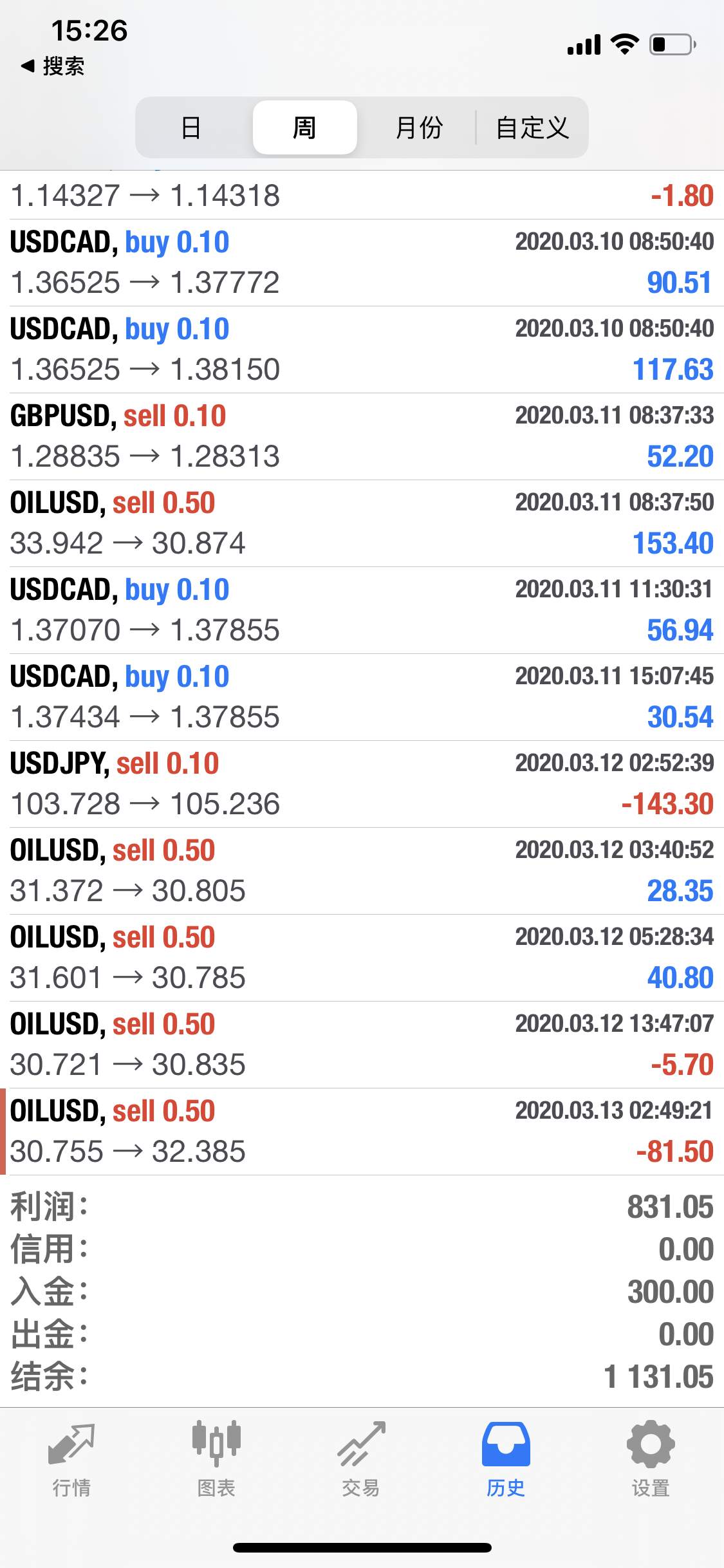The image size is (724, 1568).
Task: Tap the 历史 (history) tab
Action: click(506, 1459)
